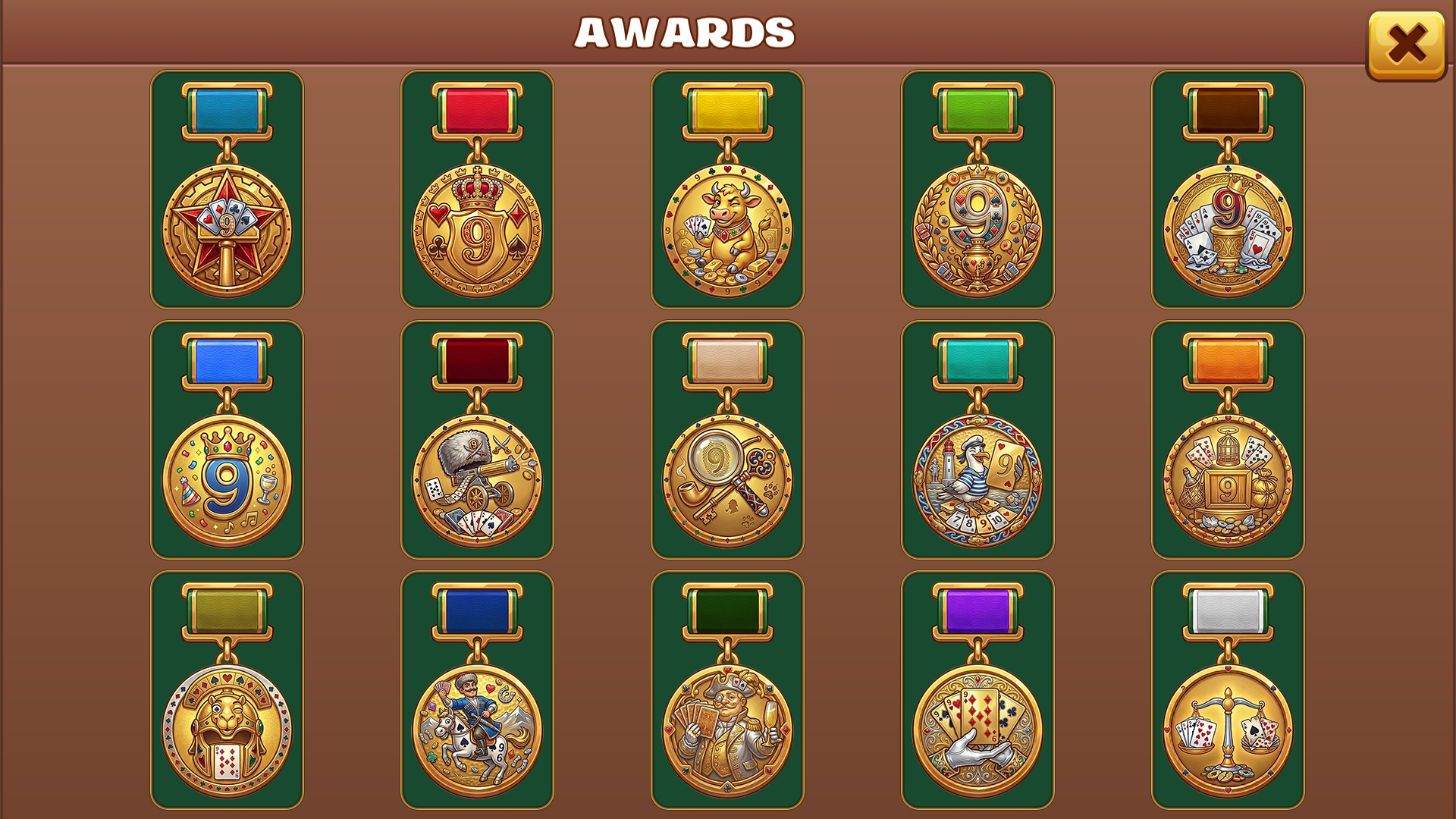The height and width of the screenshot is (819, 1456).
Task: Open the sailor seagull medal with teal ribbon
Action: (977, 440)
